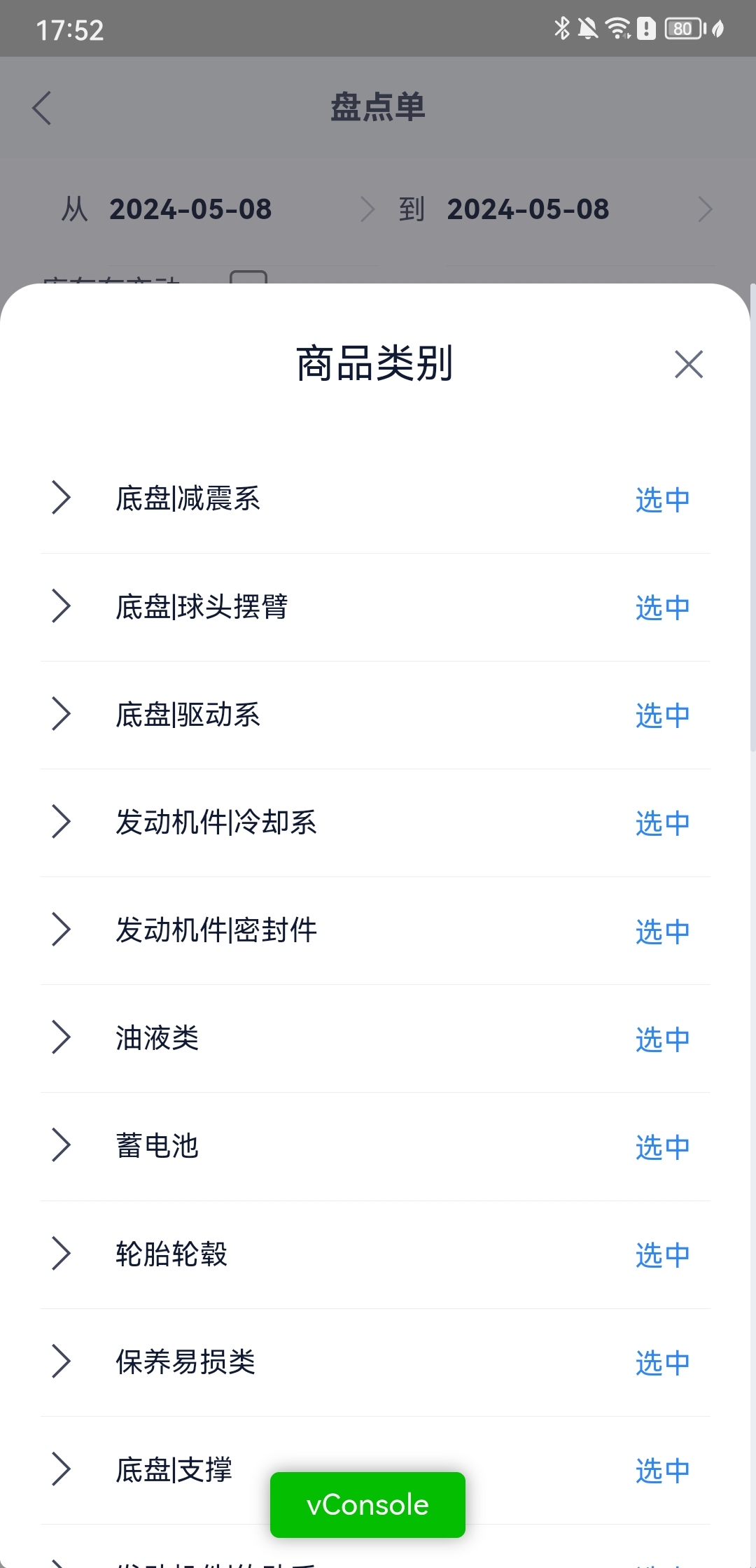Choose 选中 for 底盘|支撑
This screenshot has width=756, height=1568.
click(662, 1470)
